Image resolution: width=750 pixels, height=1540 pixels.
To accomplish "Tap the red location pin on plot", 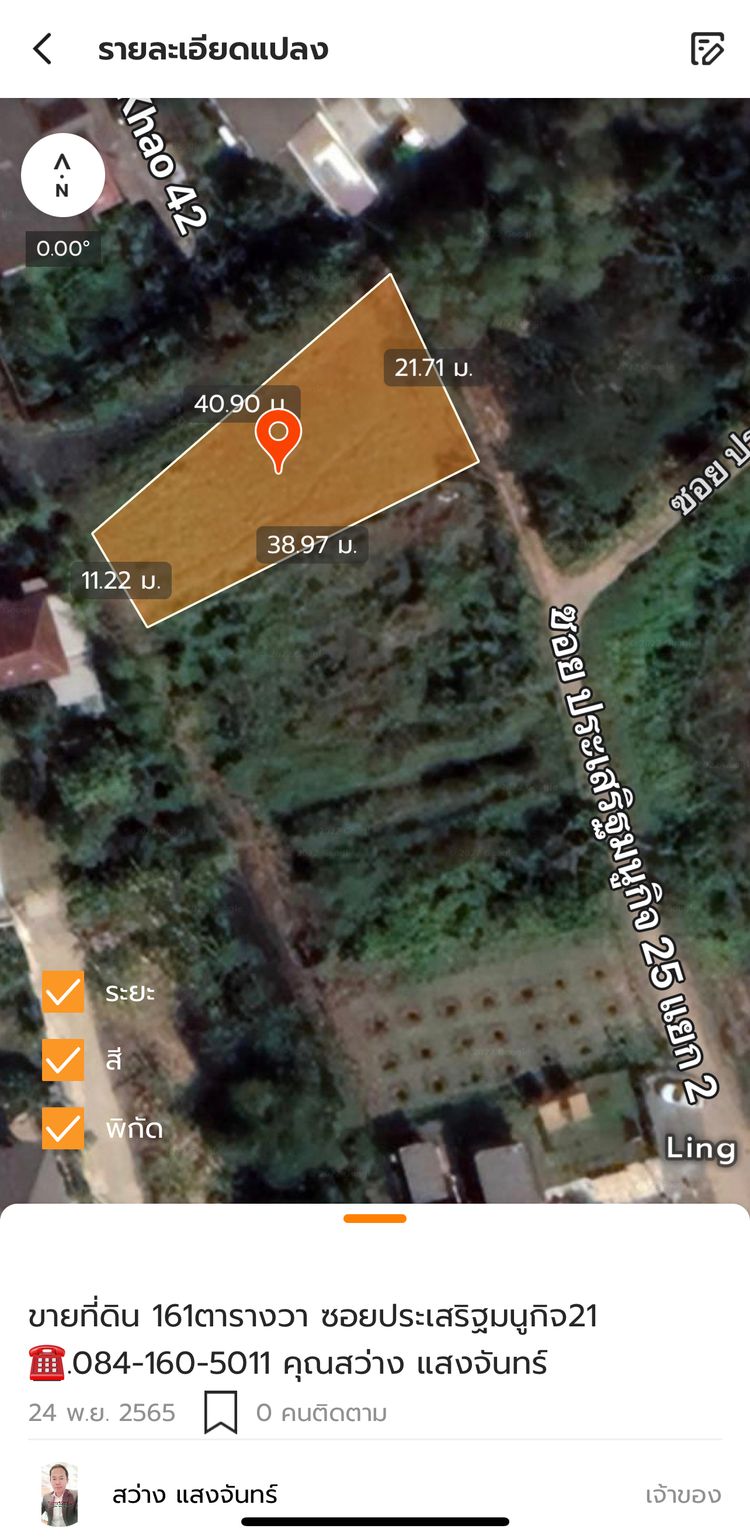I will [278, 438].
